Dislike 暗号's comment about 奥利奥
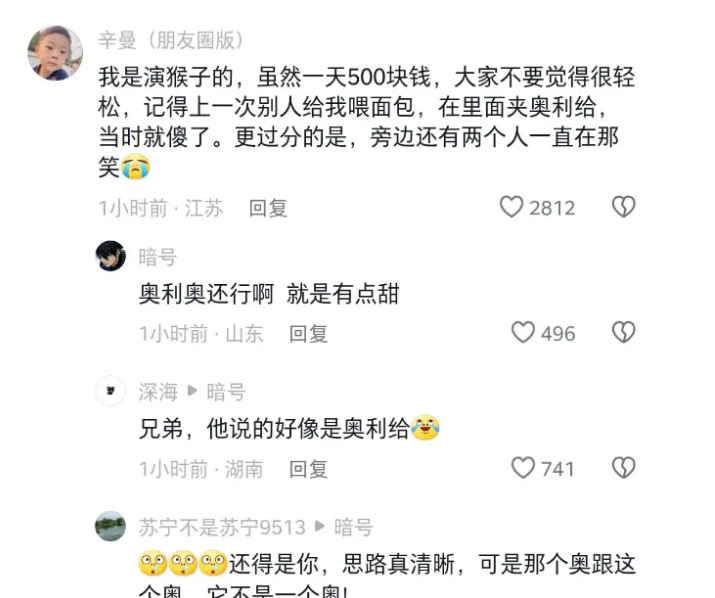The height and width of the screenshot is (598, 715). point(624,332)
